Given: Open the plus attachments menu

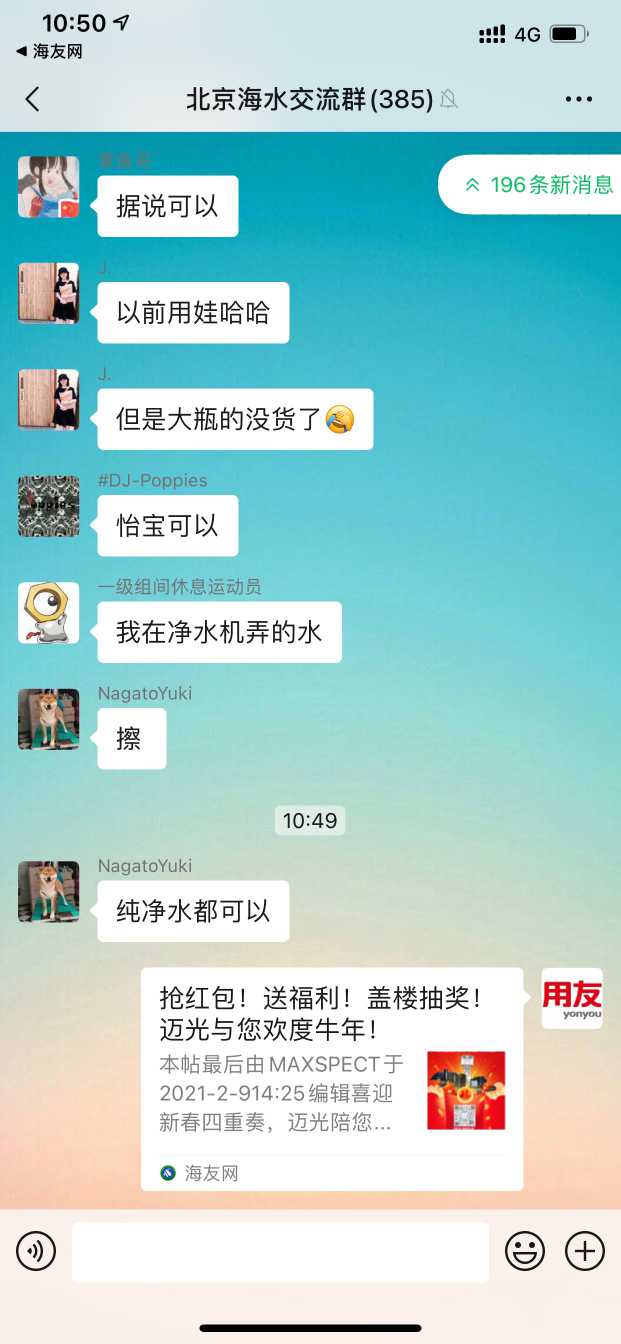Looking at the screenshot, I should coord(585,1251).
